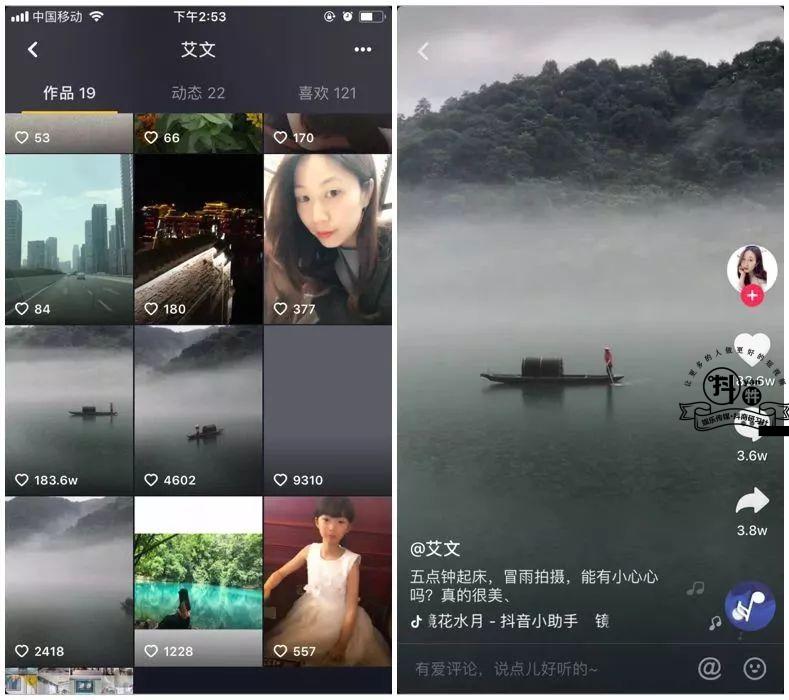Switch to the 动态 22 tab
This screenshot has height=700, width=789.
click(x=198, y=93)
